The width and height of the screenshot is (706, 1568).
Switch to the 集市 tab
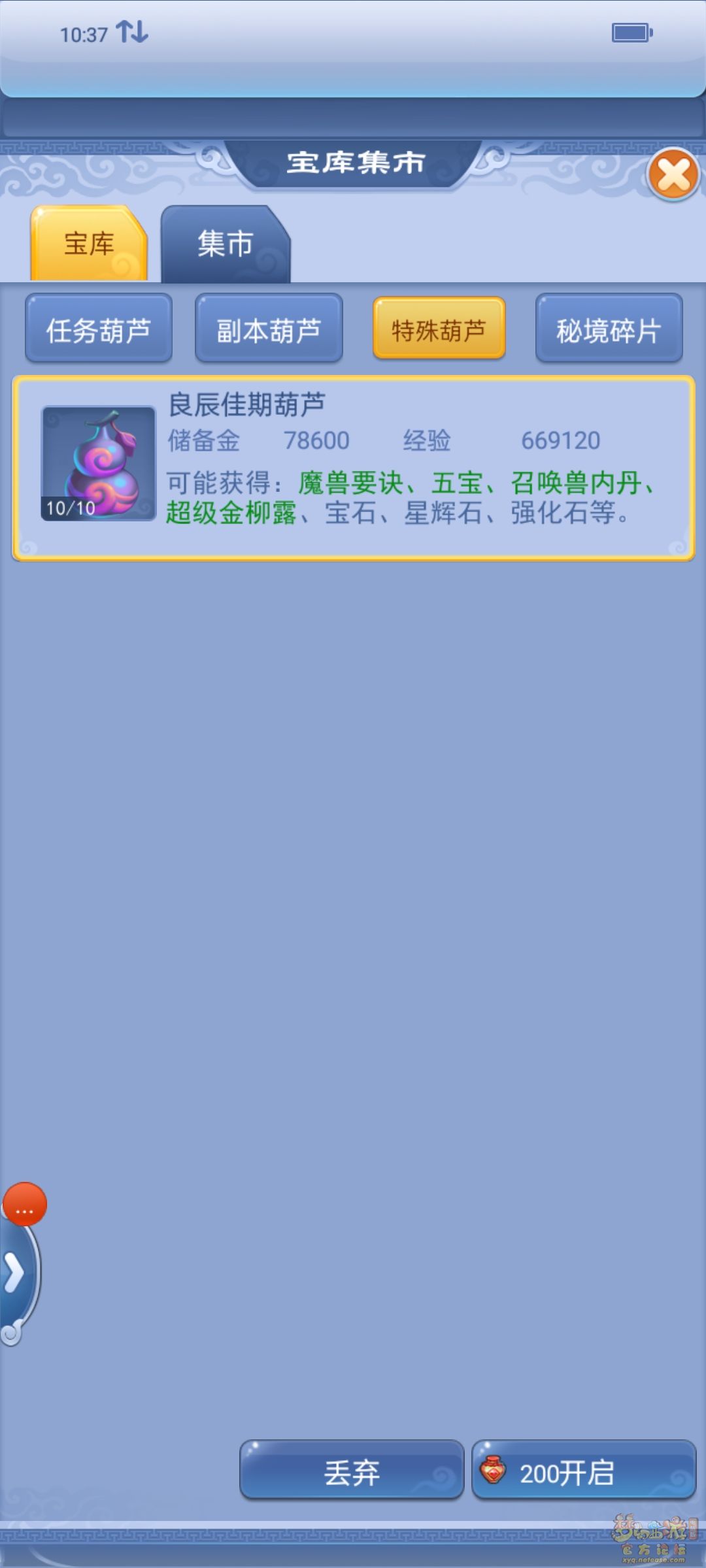pyautogui.click(x=226, y=244)
